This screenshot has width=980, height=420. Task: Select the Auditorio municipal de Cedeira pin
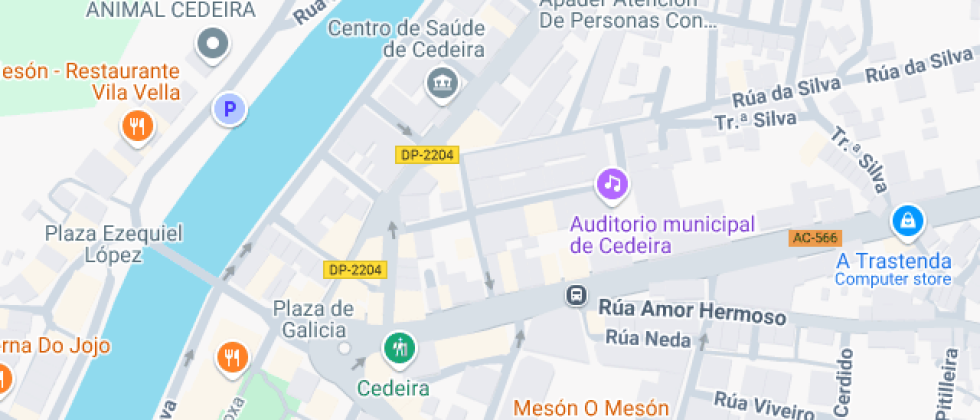[612, 184]
